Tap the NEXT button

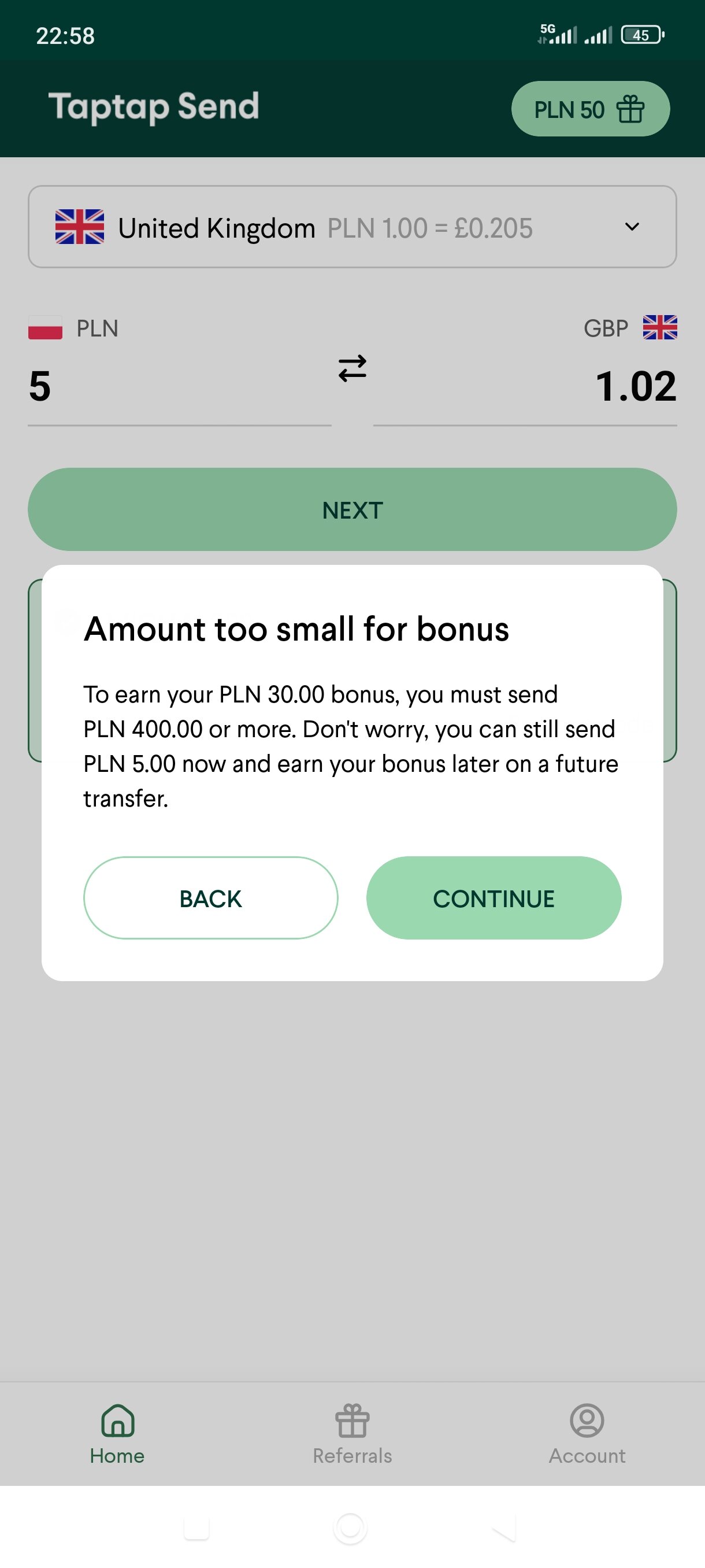point(351,509)
